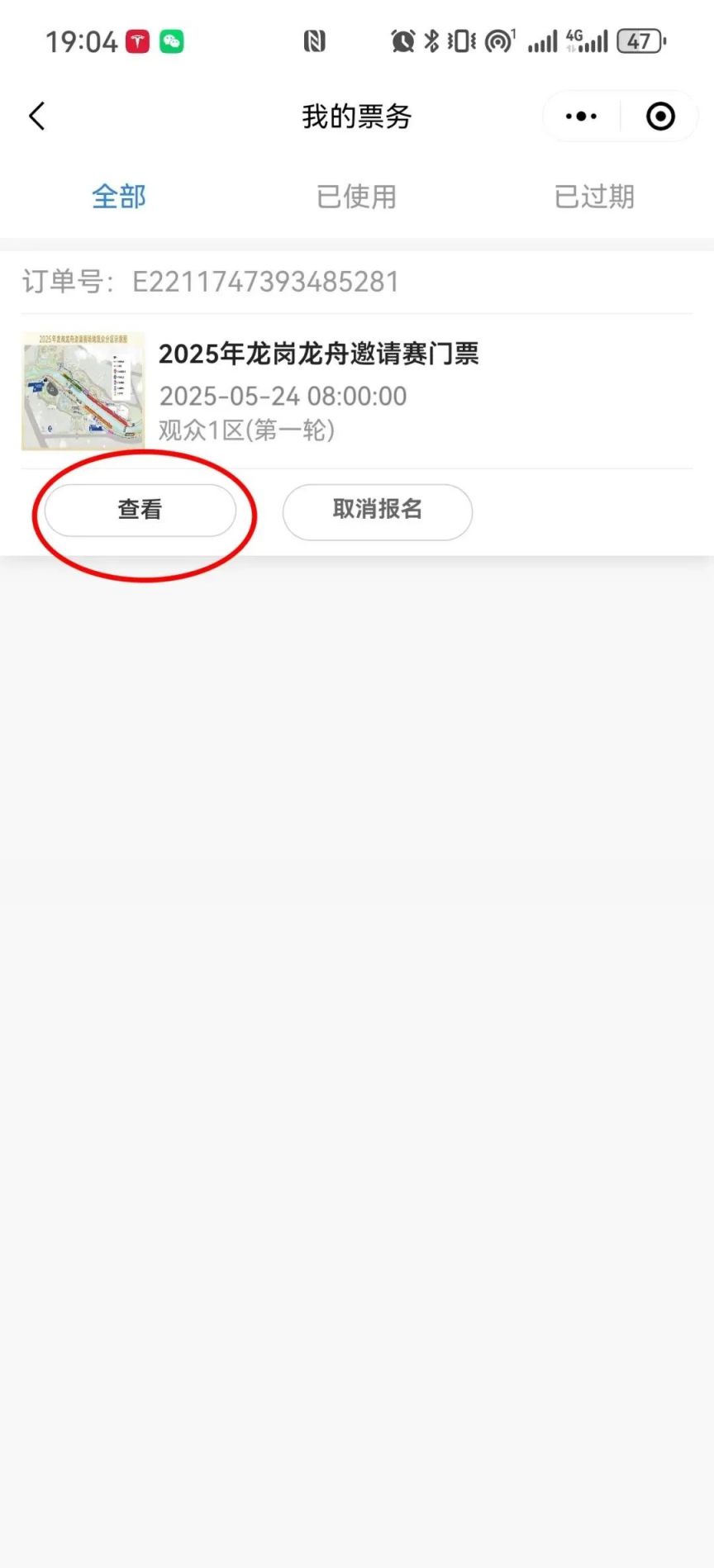
Task: Go back using the top-left arrow
Action: click(x=36, y=116)
